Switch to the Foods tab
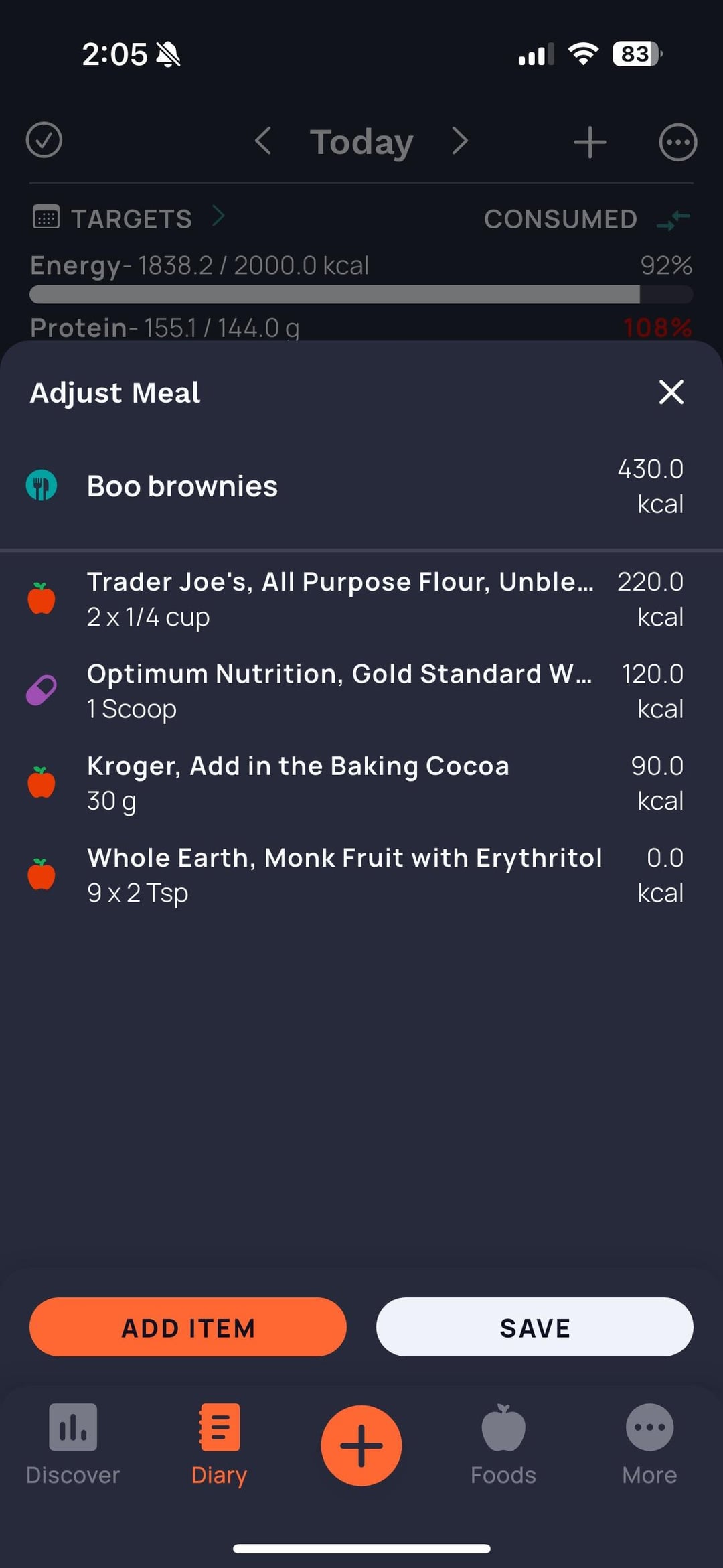 (503, 1444)
